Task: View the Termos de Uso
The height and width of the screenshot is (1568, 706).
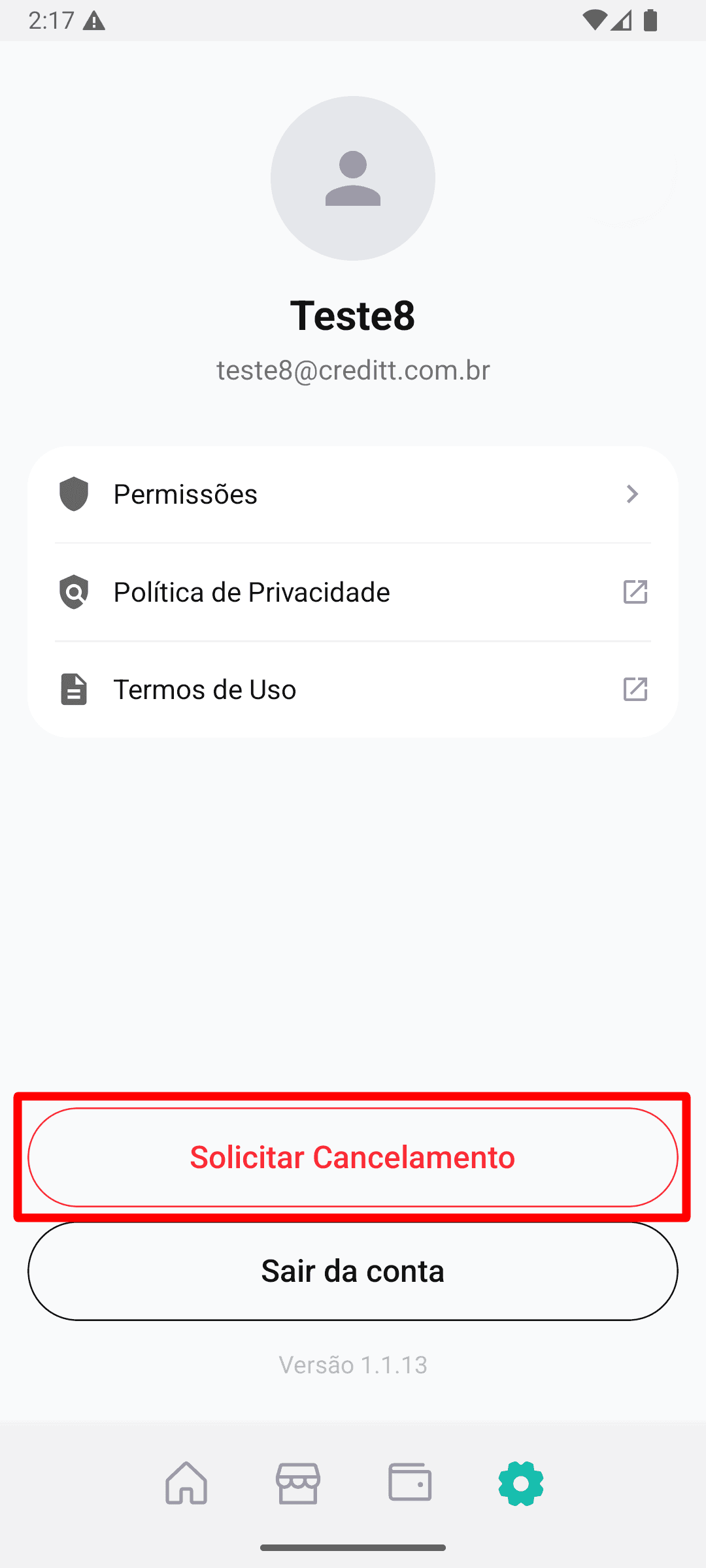Action: (353, 690)
